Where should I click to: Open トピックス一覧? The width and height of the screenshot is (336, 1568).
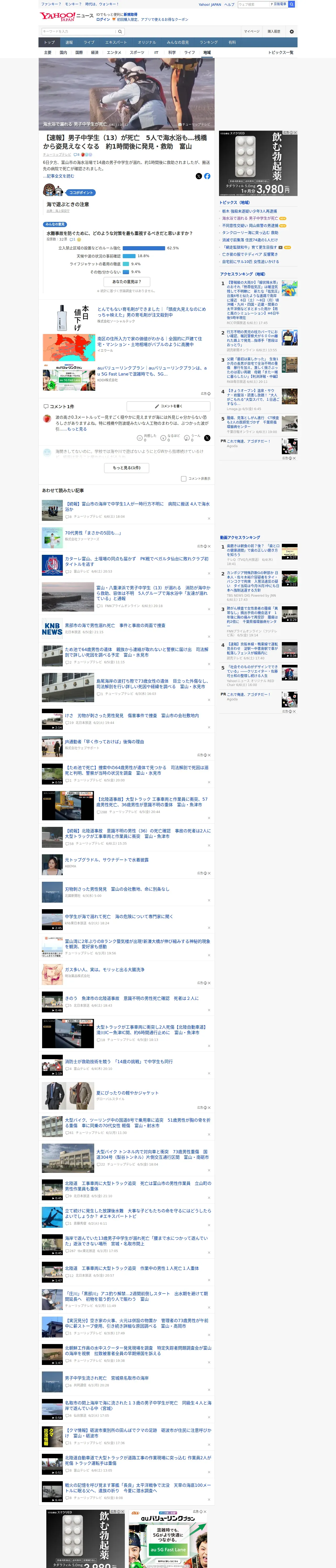click(x=281, y=52)
